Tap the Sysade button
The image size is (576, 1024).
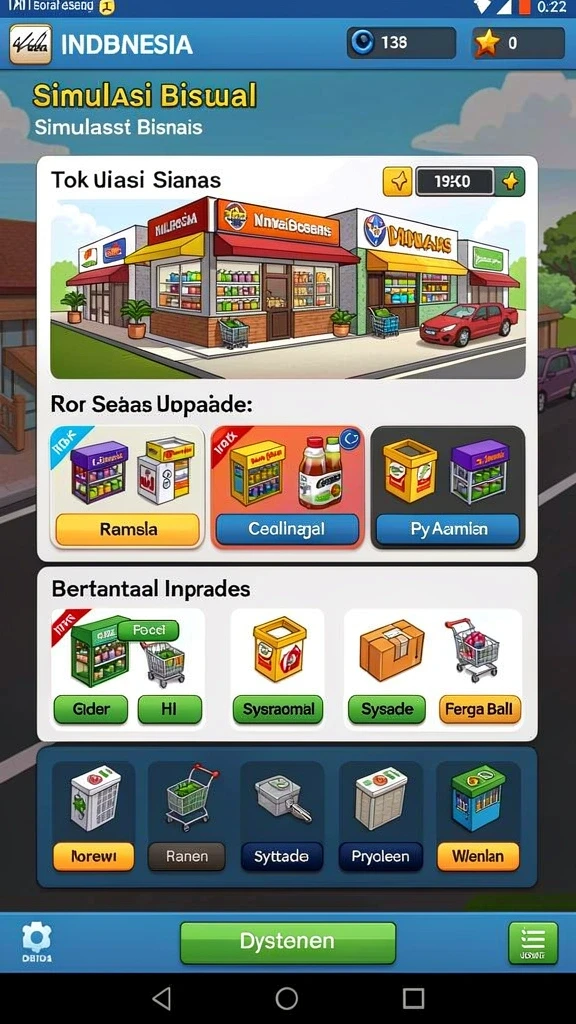(387, 710)
